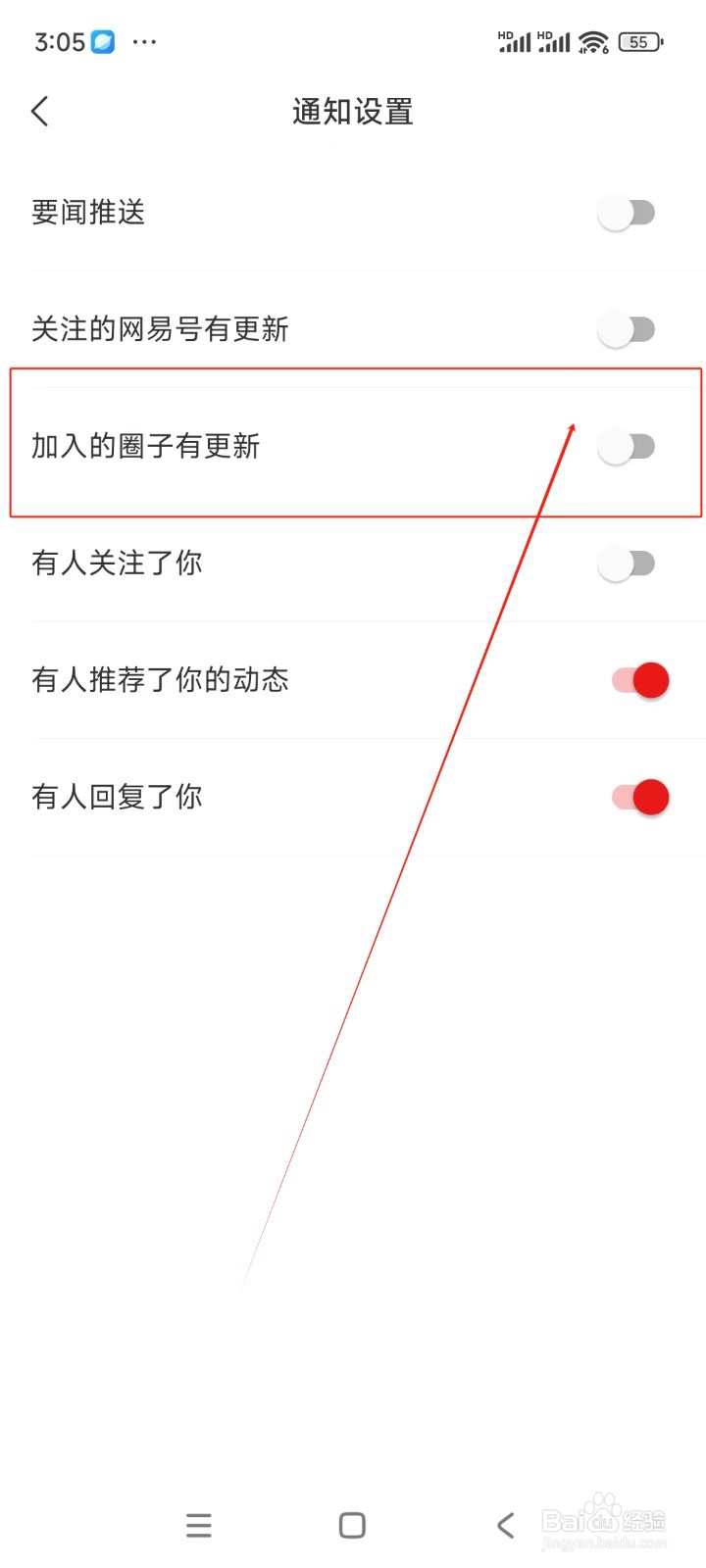This screenshot has height=1568, width=706.
Task: Disable the 有人推荐了你的动态 toggle
Action: 641,679
